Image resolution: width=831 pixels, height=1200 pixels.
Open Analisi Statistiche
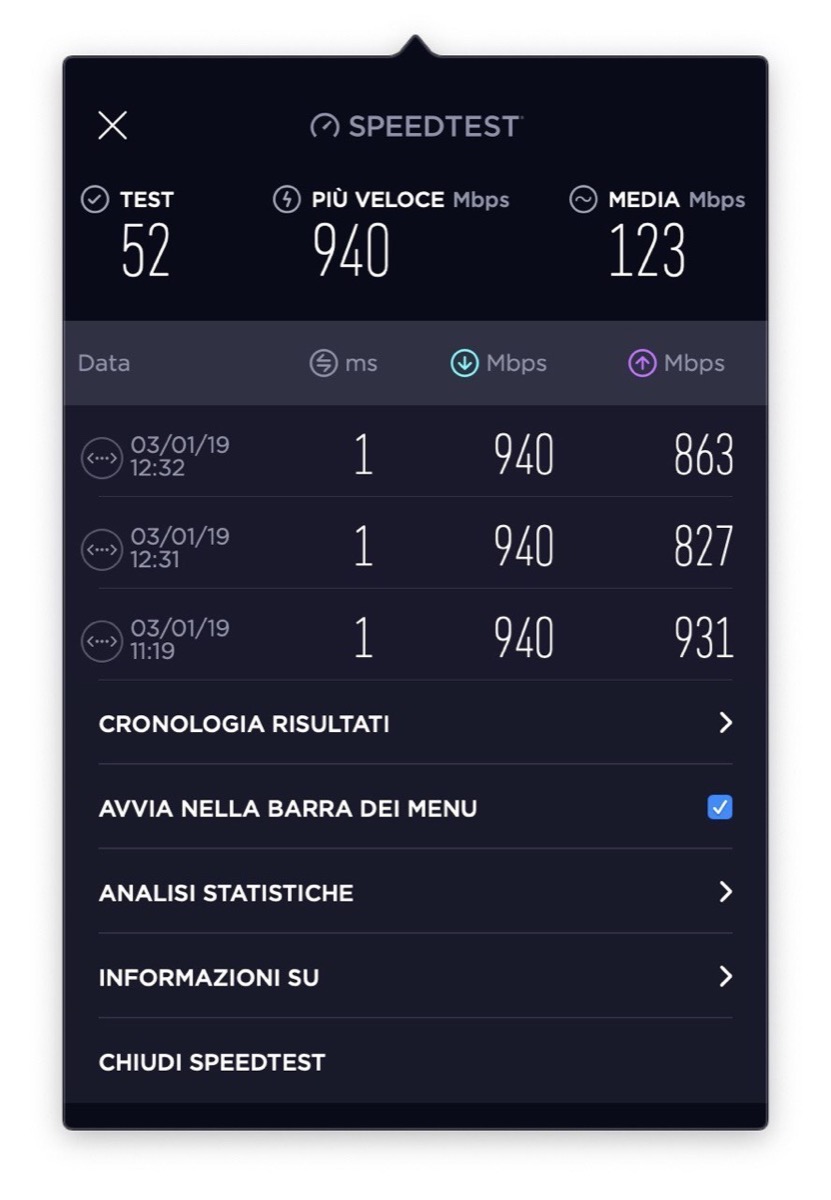click(415, 892)
